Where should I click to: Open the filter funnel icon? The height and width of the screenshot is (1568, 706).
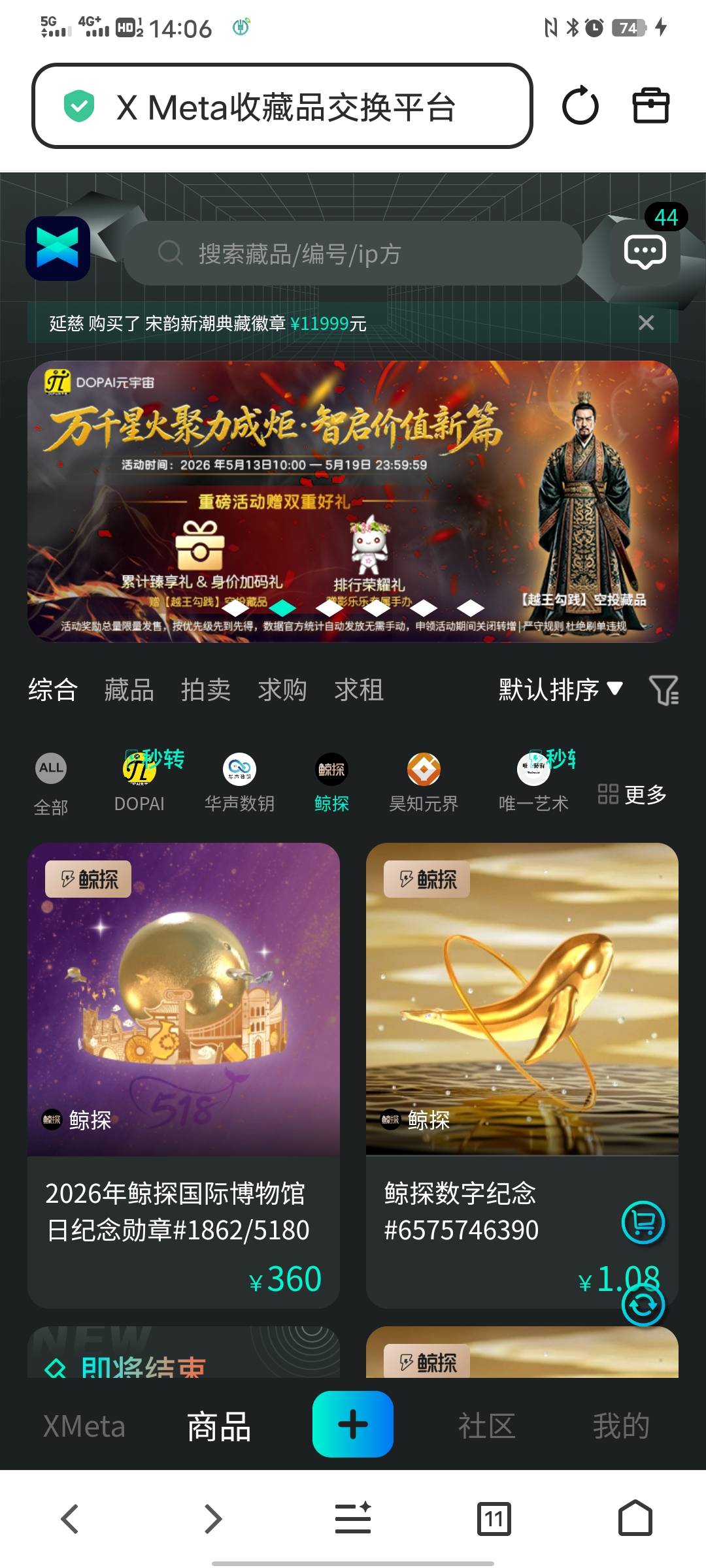point(664,690)
